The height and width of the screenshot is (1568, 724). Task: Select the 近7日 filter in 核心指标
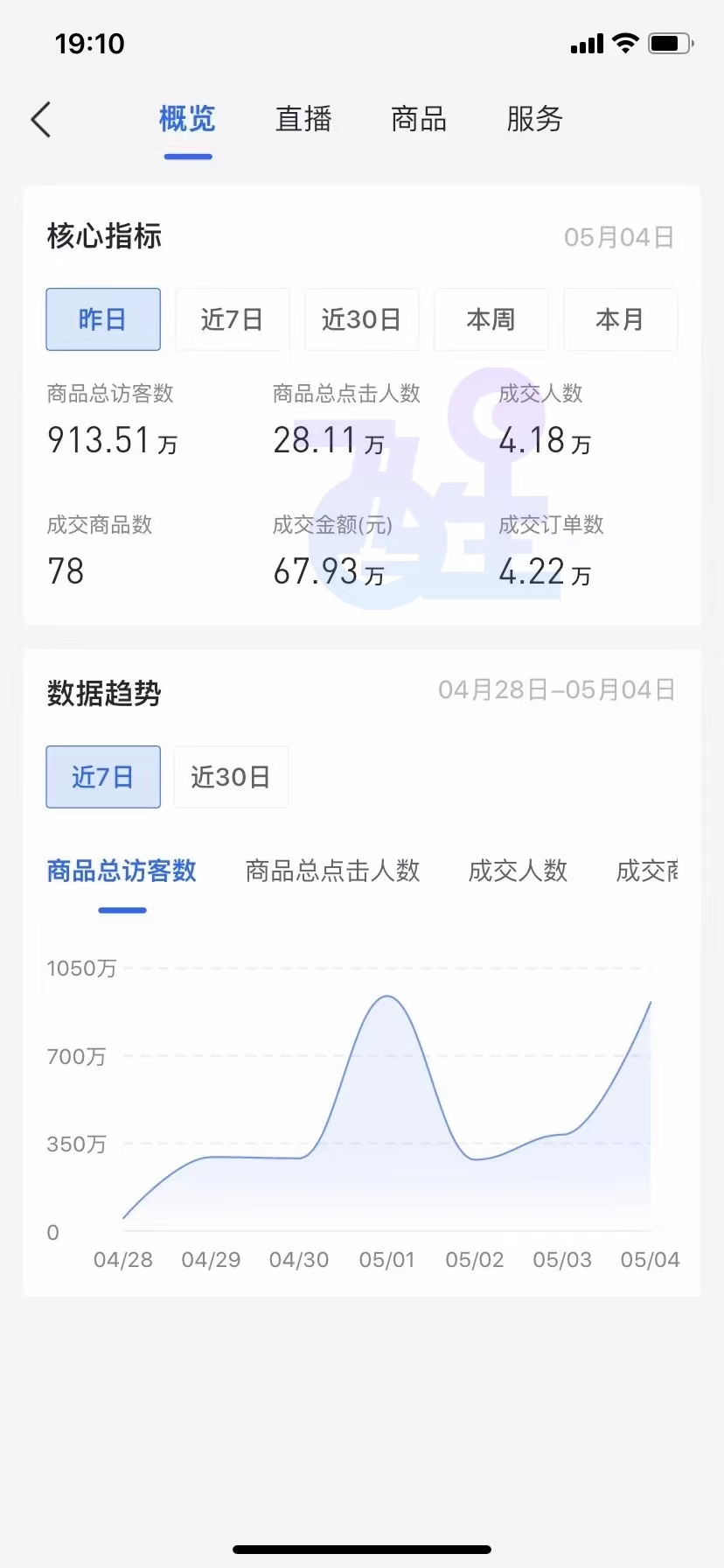[232, 319]
